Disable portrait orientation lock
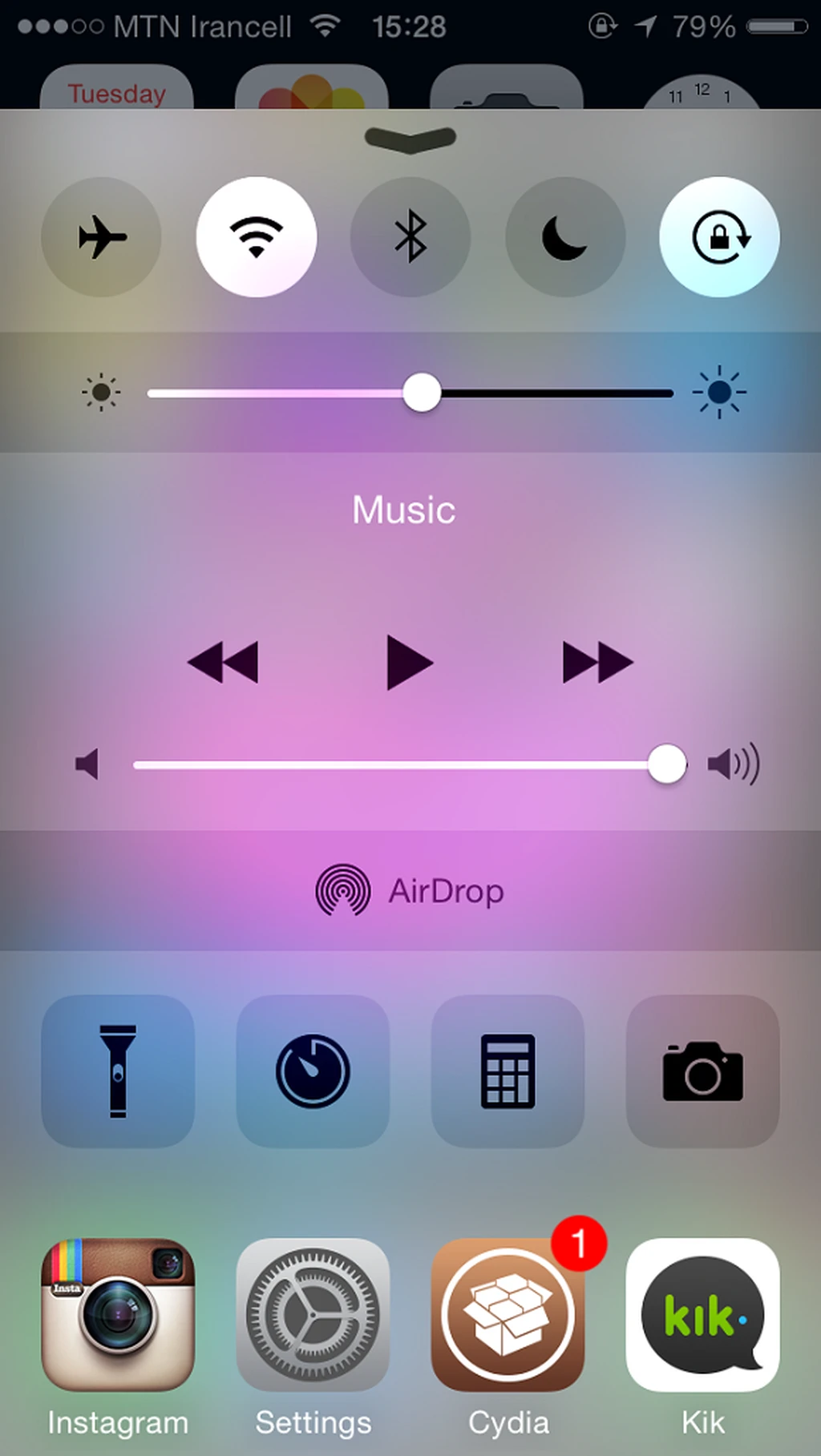Image resolution: width=821 pixels, height=1456 pixels. (x=719, y=237)
